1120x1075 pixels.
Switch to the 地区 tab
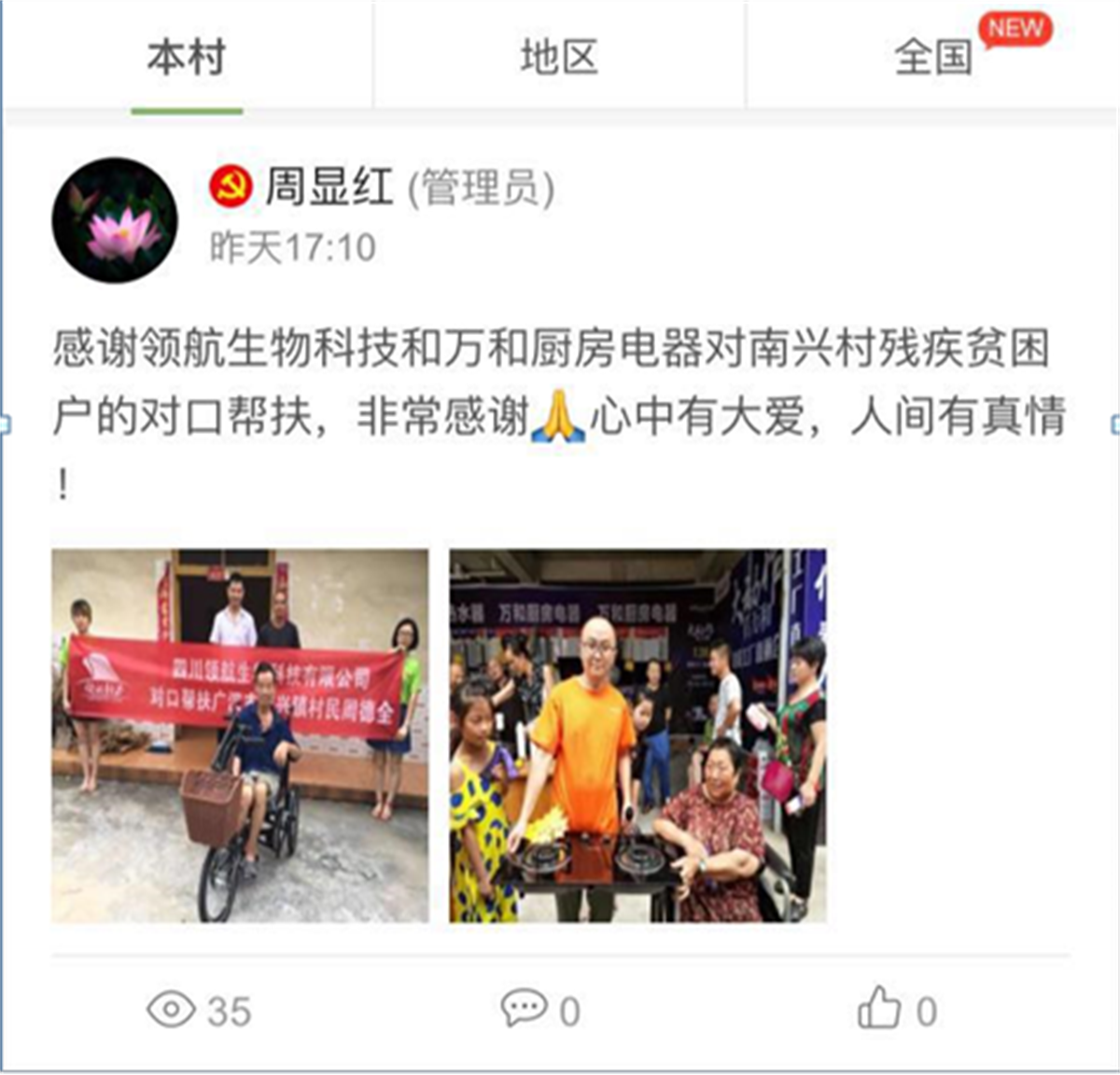pyautogui.click(x=558, y=58)
